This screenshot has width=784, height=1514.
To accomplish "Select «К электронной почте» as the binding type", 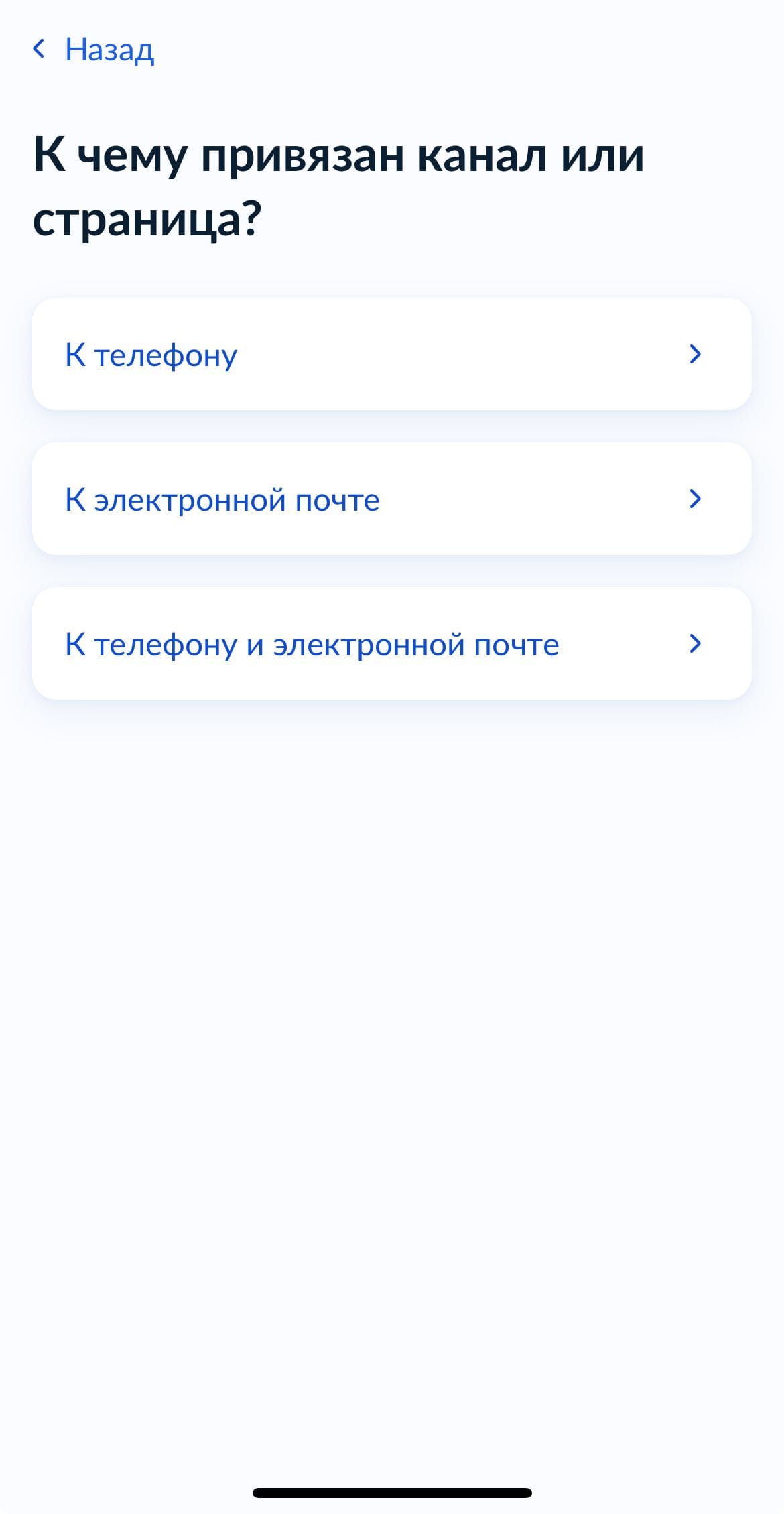I will (392, 499).
